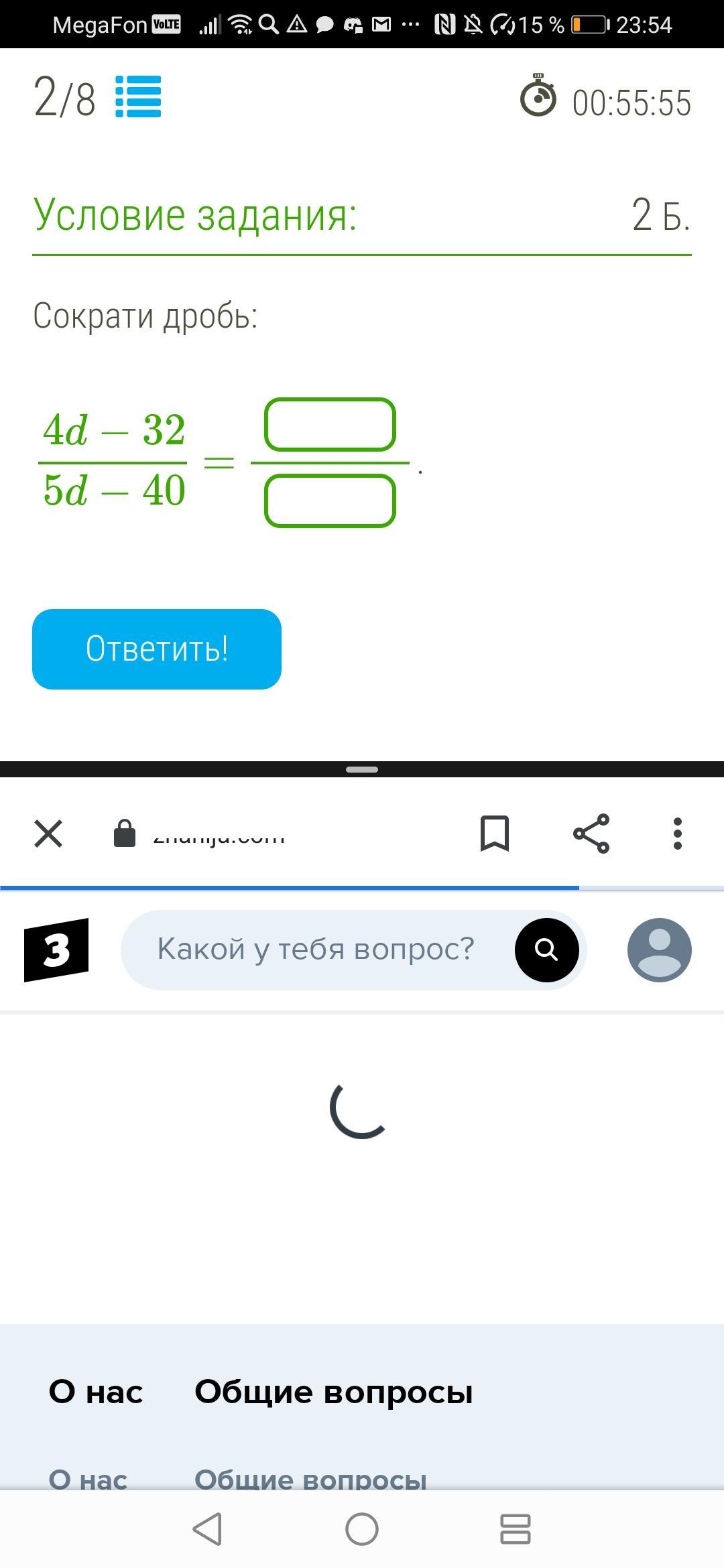Open the О нас link
The height and width of the screenshot is (1568, 724).
pyautogui.click(x=88, y=1479)
